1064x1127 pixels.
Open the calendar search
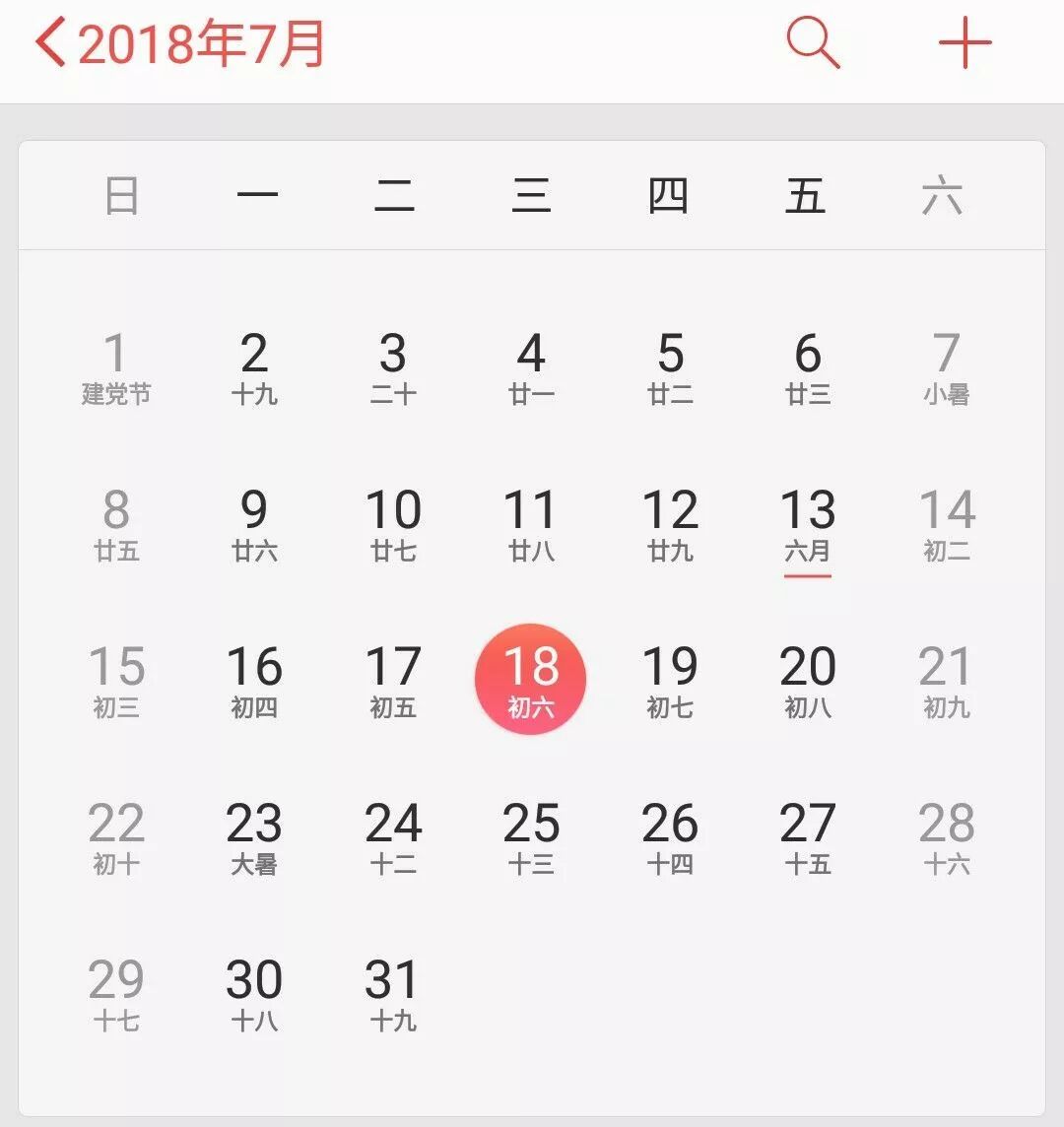[x=813, y=44]
